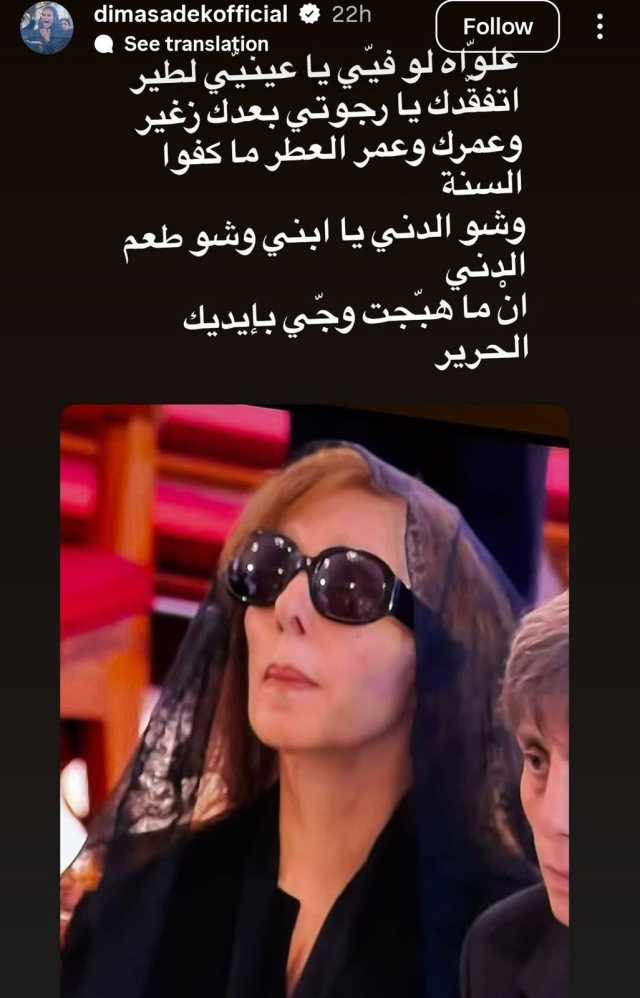This screenshot has width=640, height=998.
Task: Follow dimasadekofficial
Action: (498, 27)
